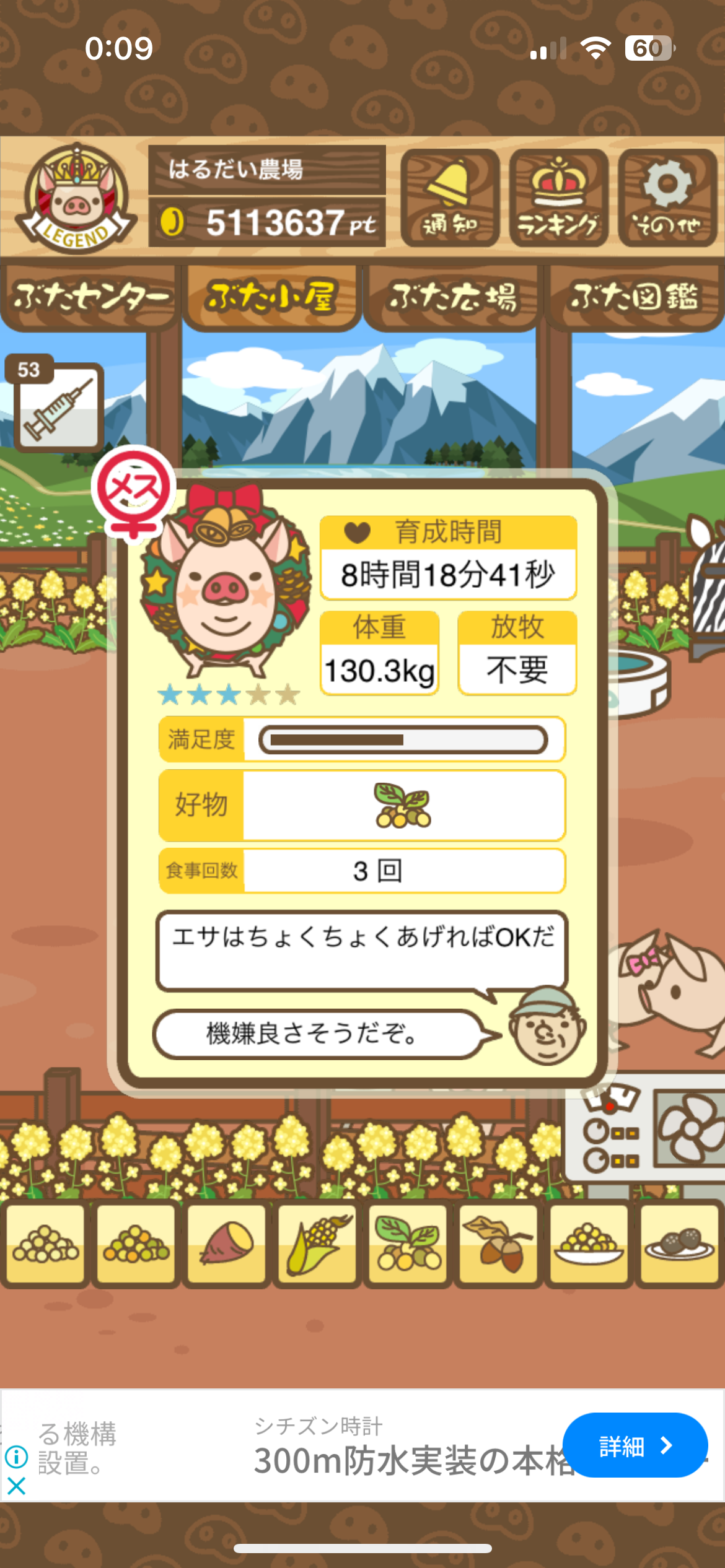725x1568 pixels.
Task: Tap 詳細 on the Citizen watch ad
Action: click(635, 1445)
